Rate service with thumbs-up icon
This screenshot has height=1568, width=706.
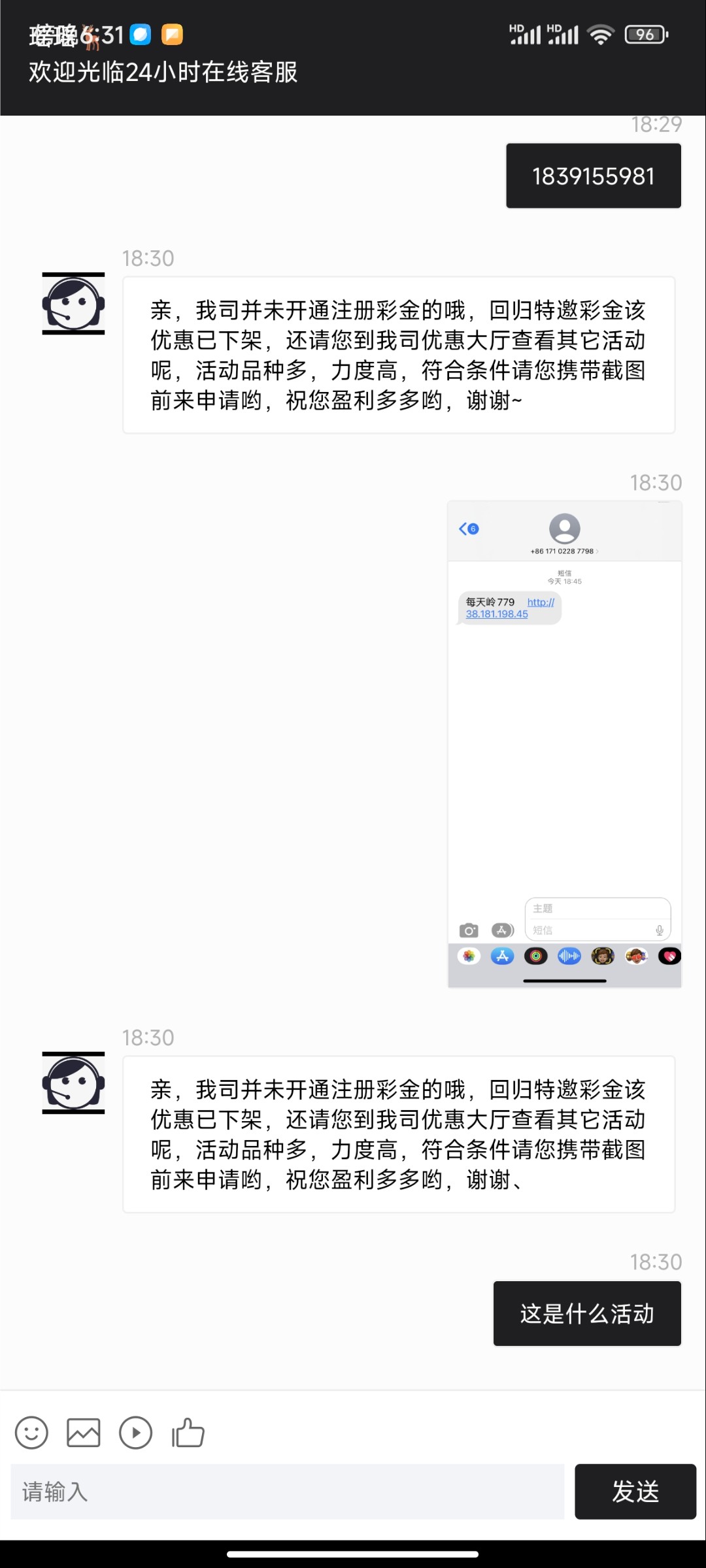point(188,1433)
